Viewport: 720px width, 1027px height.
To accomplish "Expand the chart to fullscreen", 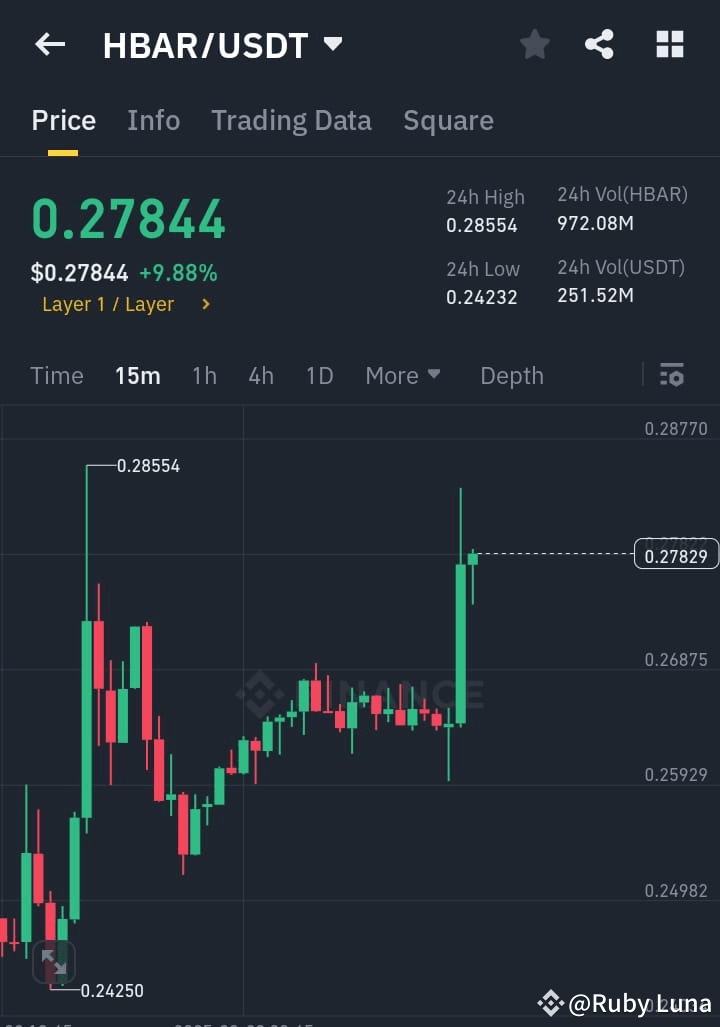I will [55, 961].
